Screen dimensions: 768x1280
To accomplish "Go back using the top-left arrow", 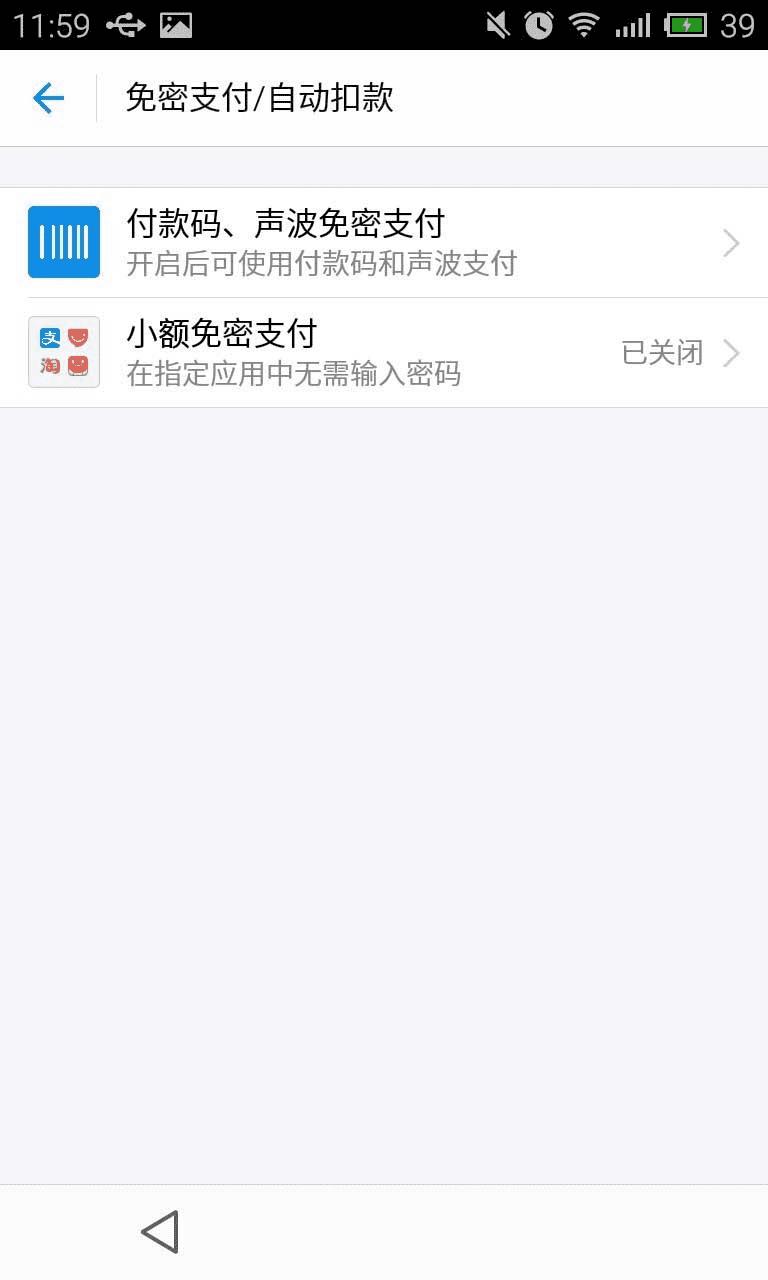I will point(48,98).
